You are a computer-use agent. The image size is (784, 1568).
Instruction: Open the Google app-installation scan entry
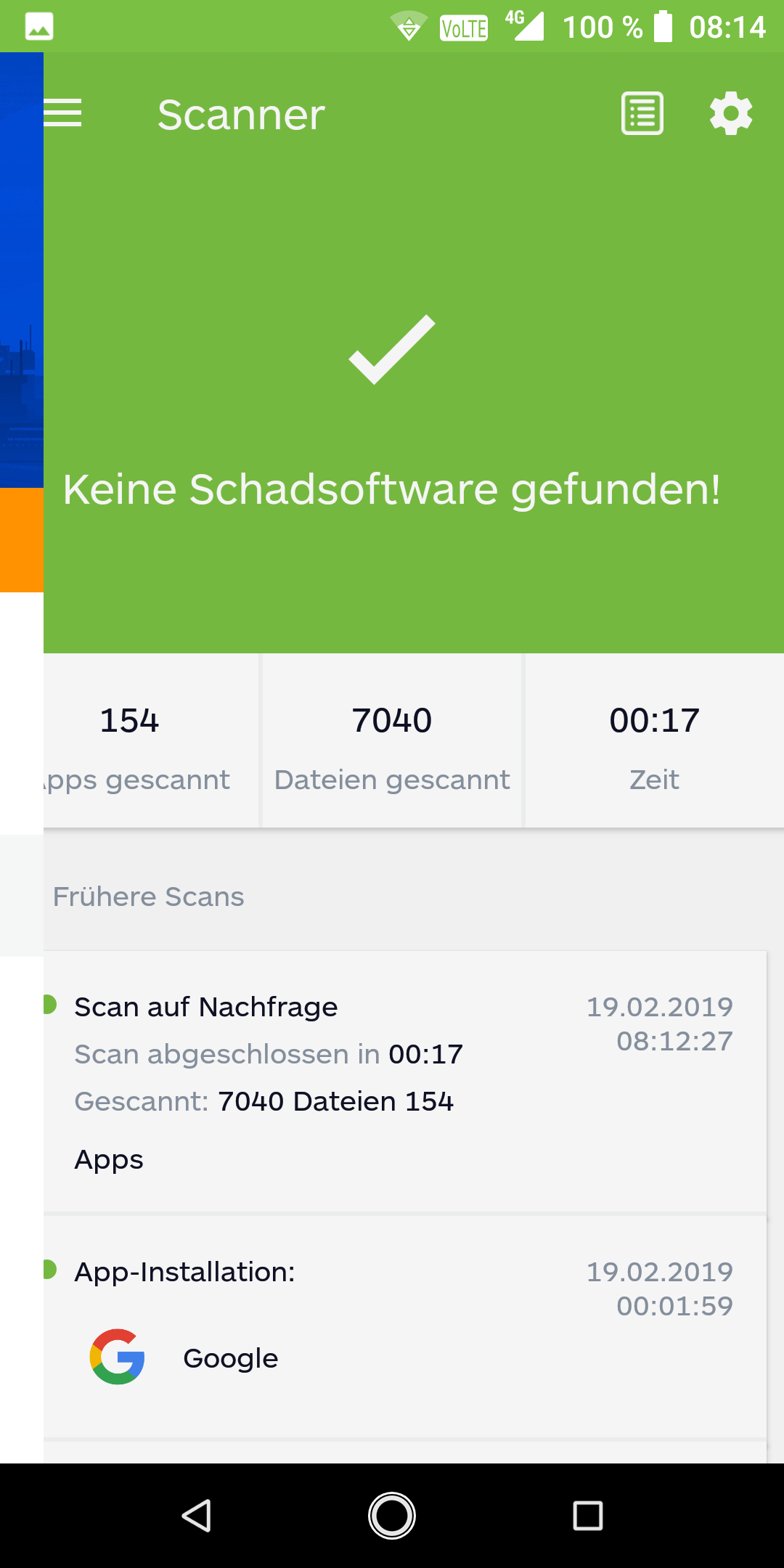405,1328
